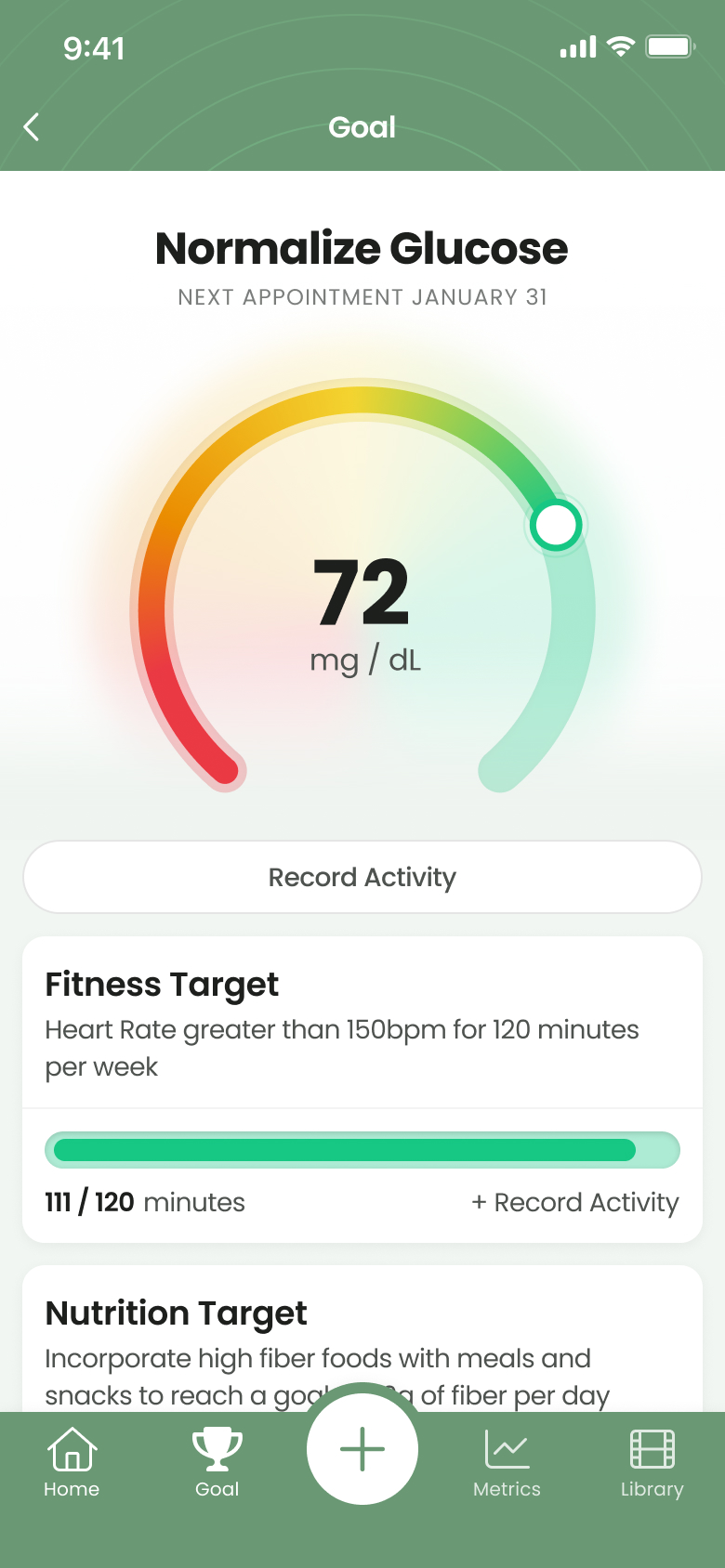The height and width of the screenshot is (1568, 725).
Task: Switch to the Metrics tab
Action: click(x=507, y=1462)
